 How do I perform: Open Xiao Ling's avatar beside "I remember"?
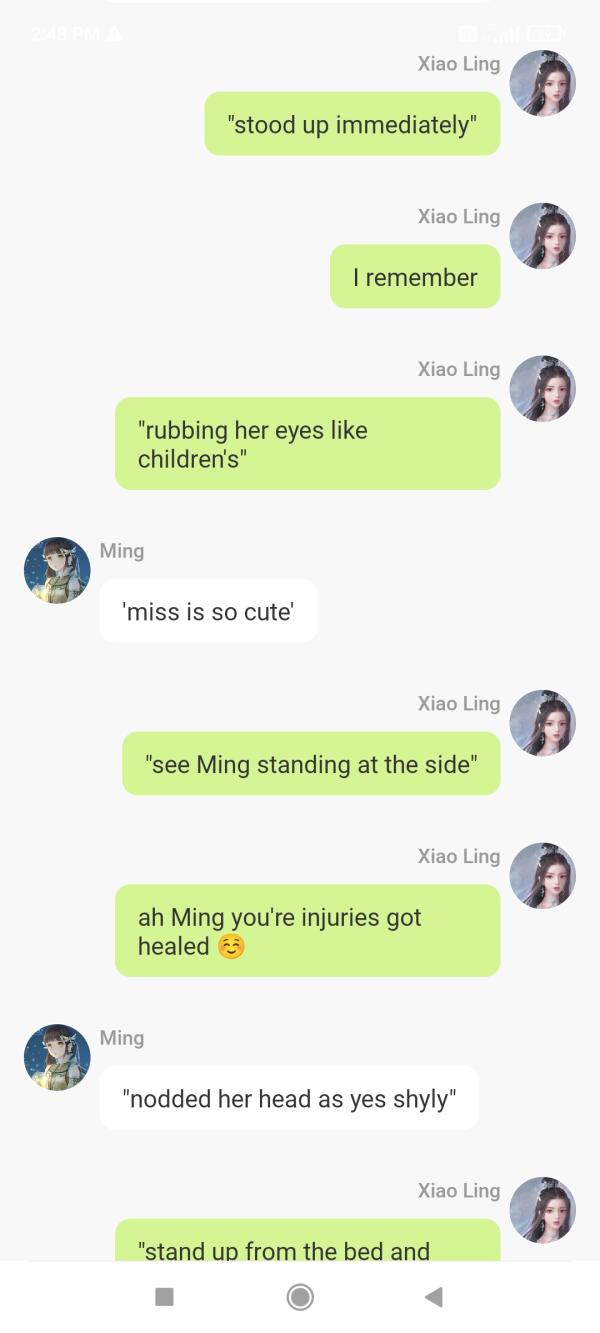(542, 236)
